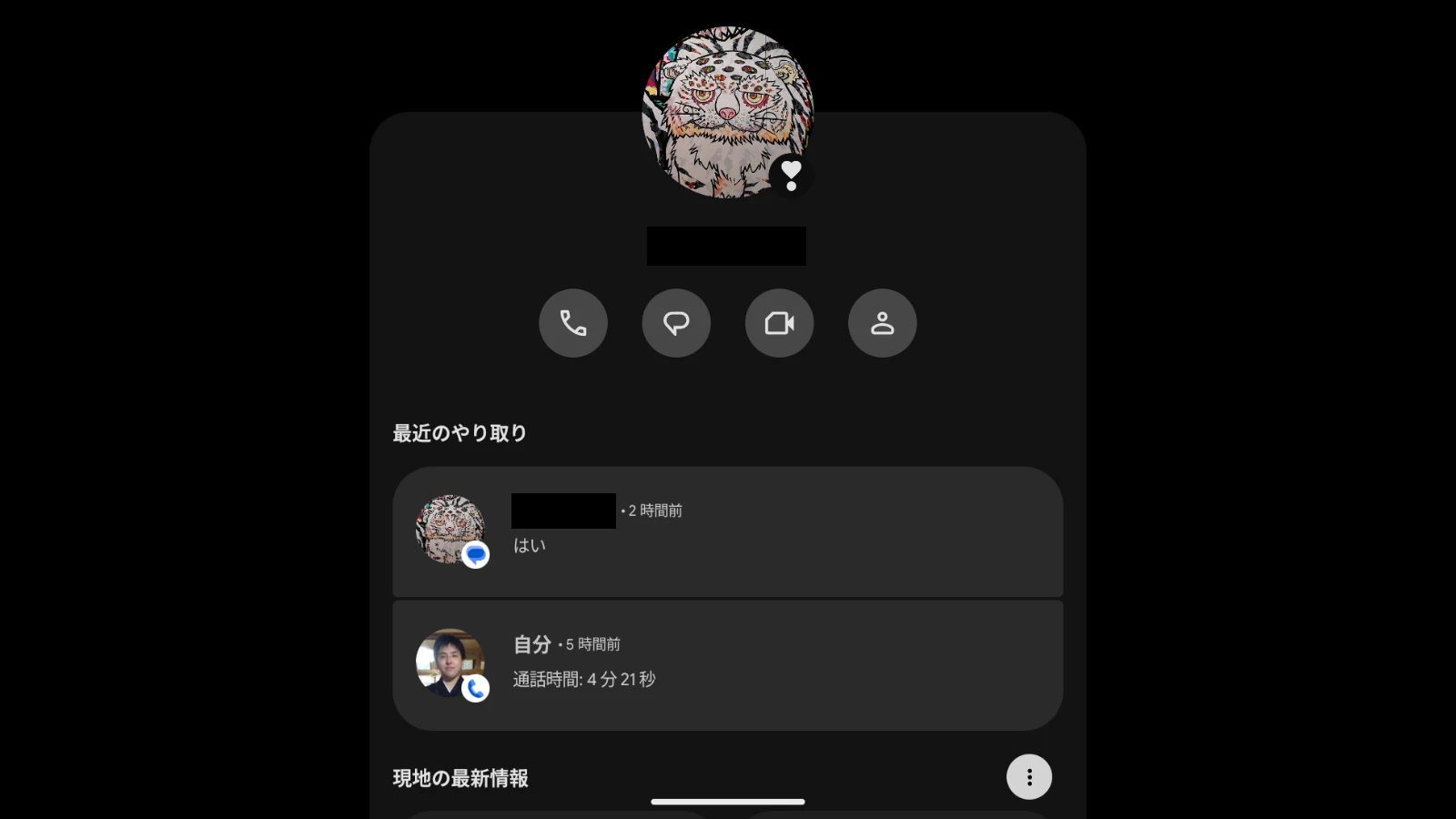Start a phone call with this contact
Screen dimensions: 1456x819
coord(573,323)
